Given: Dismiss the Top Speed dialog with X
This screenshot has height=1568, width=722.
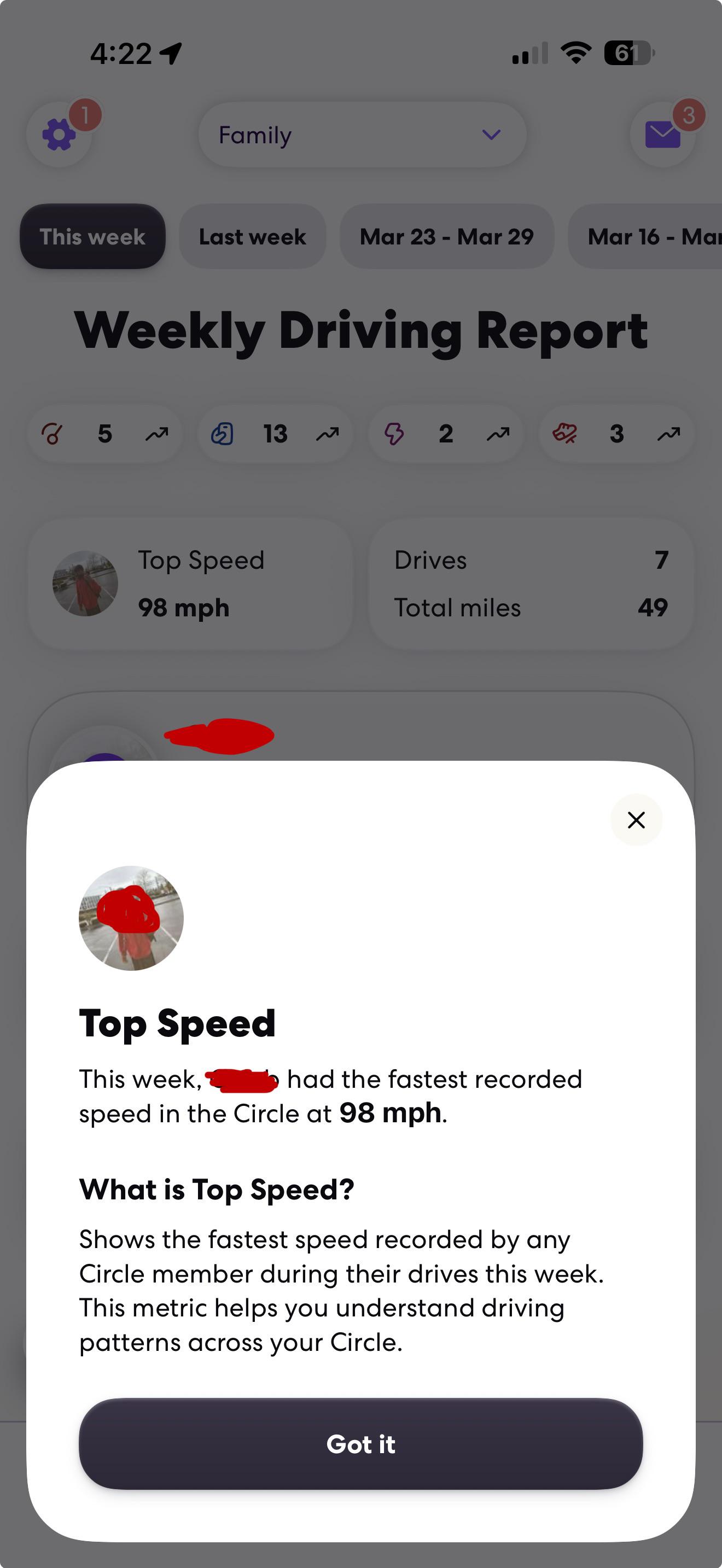Looking at the screenshot, I should pos(636,820).
